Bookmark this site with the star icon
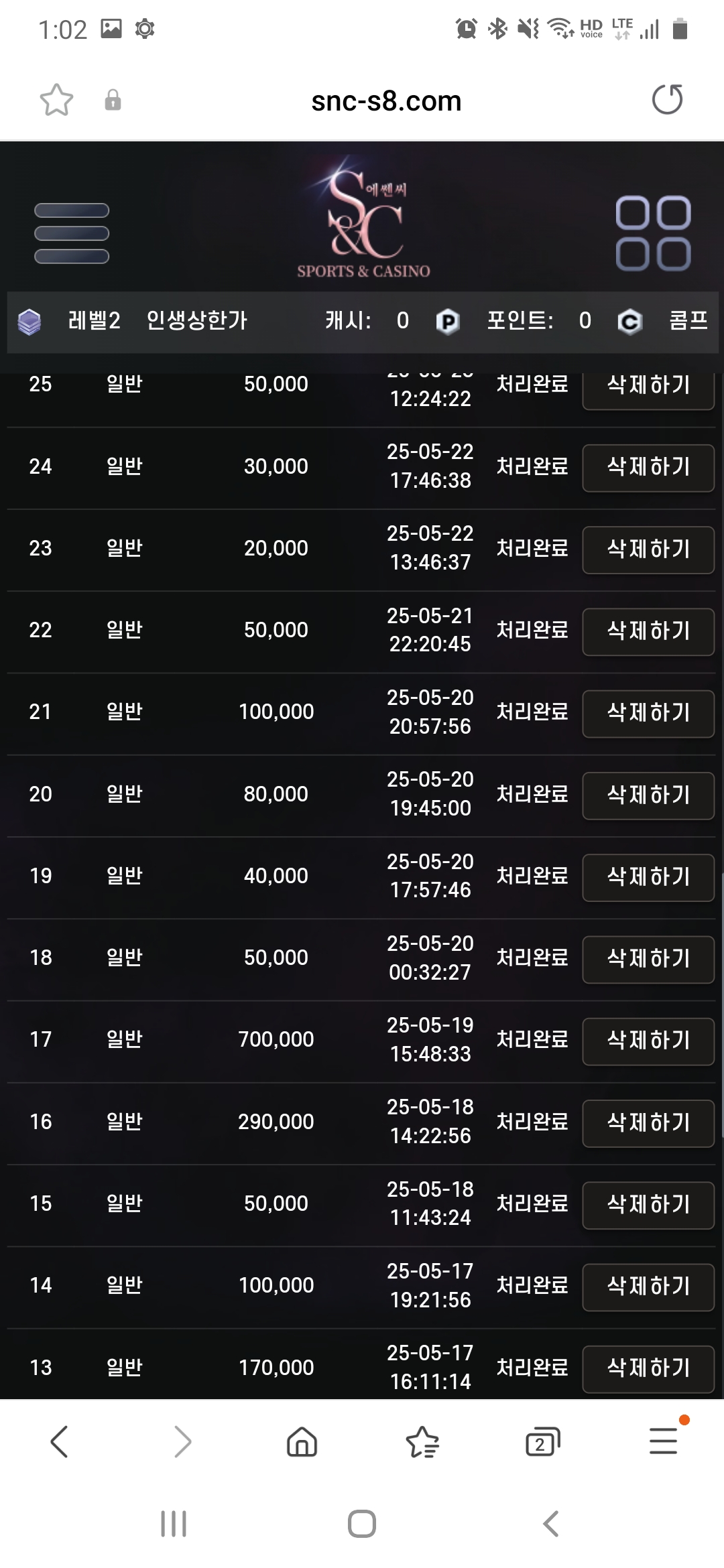724x1568 pixels. coord(56,101)
